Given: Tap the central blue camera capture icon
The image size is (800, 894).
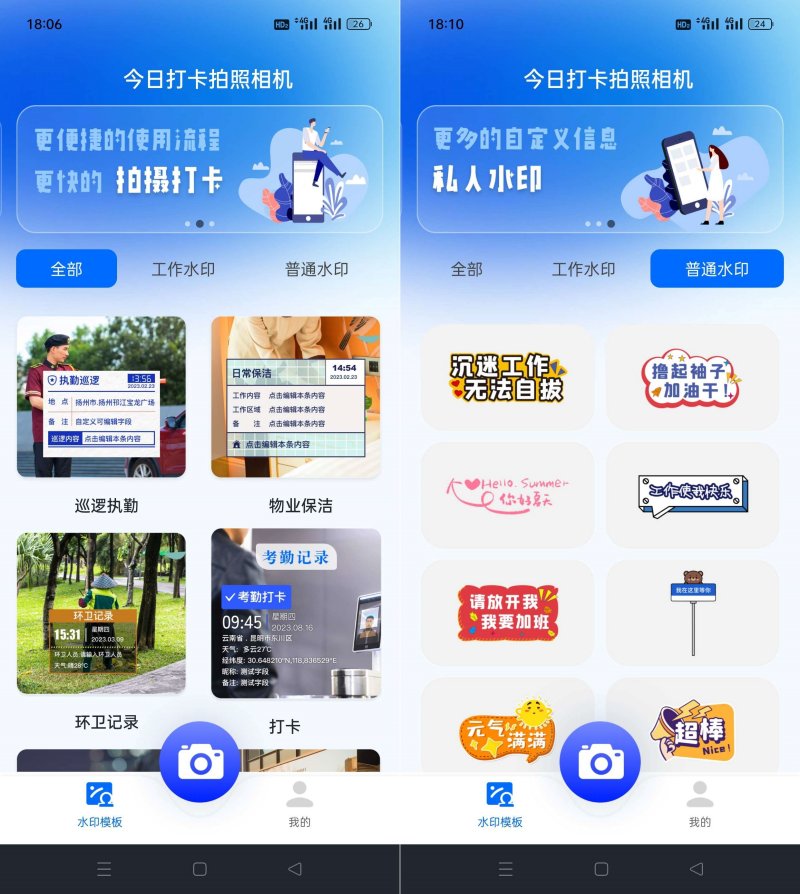Looking at the screenshot, I should click(199, 761).
